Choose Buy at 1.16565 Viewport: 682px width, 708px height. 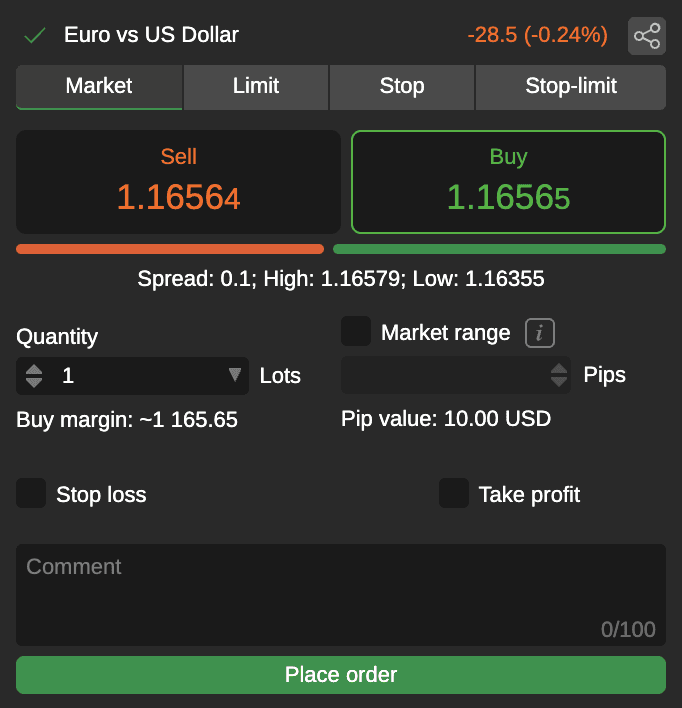[x=508, y=182]
